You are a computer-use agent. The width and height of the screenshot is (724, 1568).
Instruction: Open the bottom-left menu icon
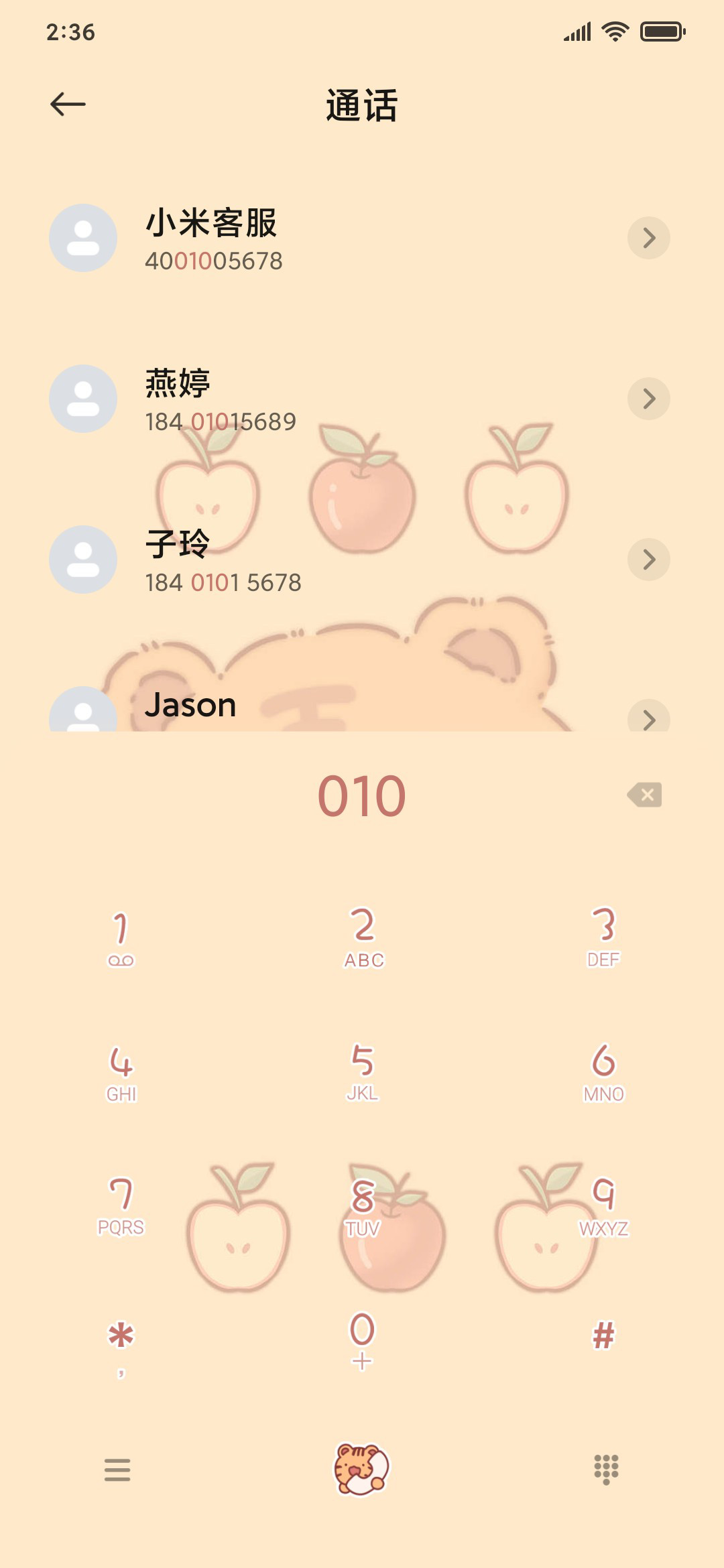click(117, 1469)
